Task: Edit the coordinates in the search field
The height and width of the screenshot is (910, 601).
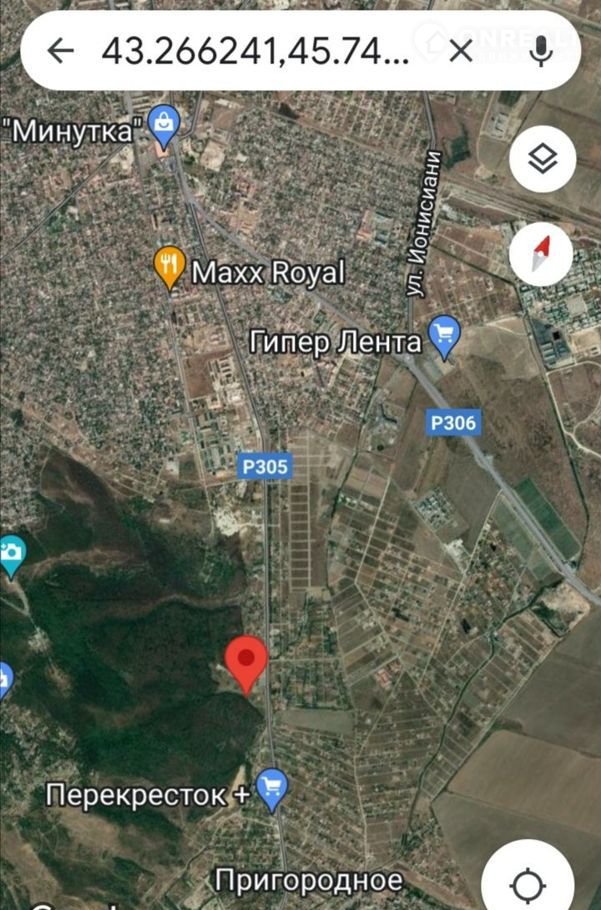Action: 255,51
